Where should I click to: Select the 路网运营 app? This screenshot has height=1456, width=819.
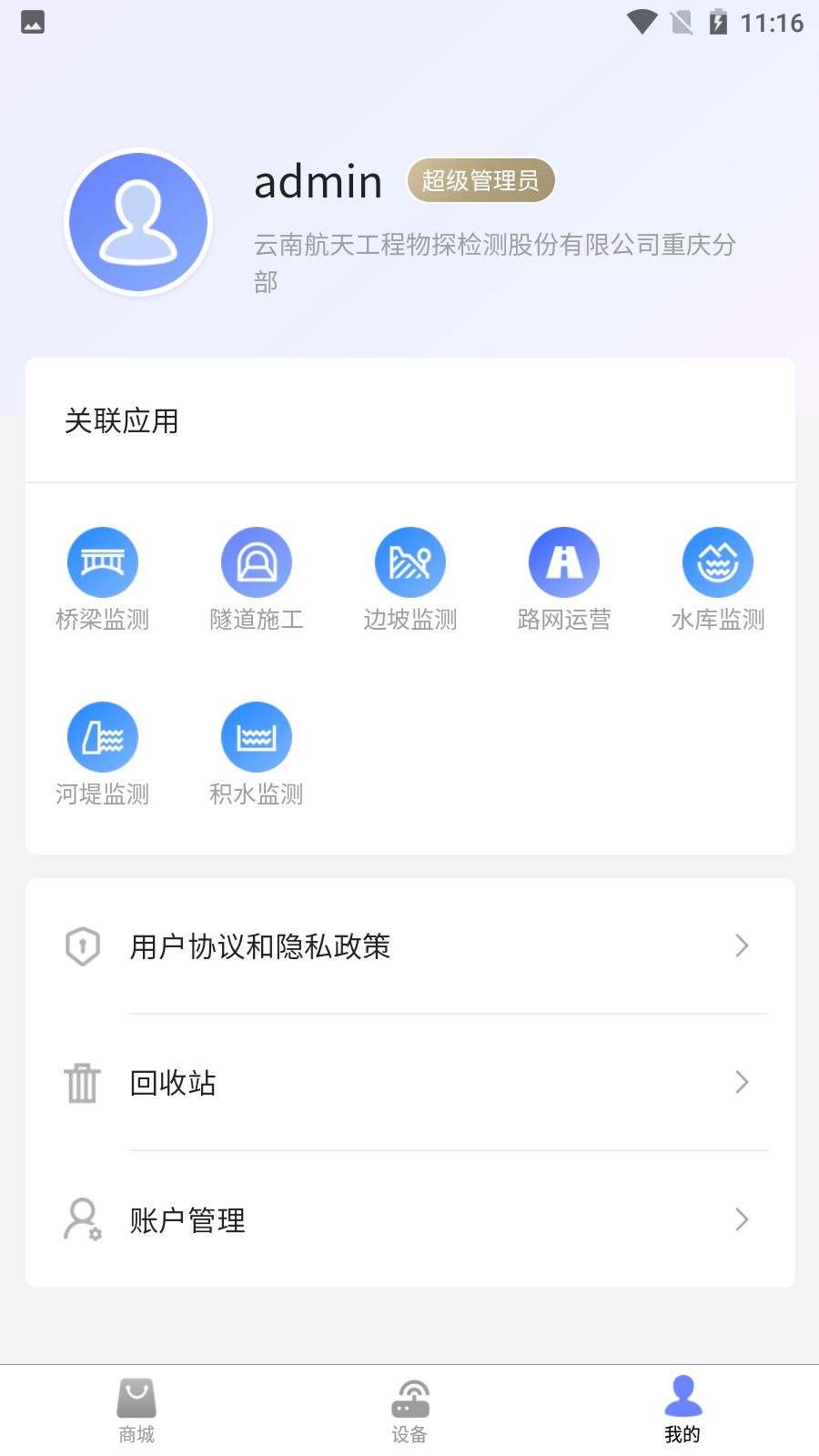coord(564,579)
